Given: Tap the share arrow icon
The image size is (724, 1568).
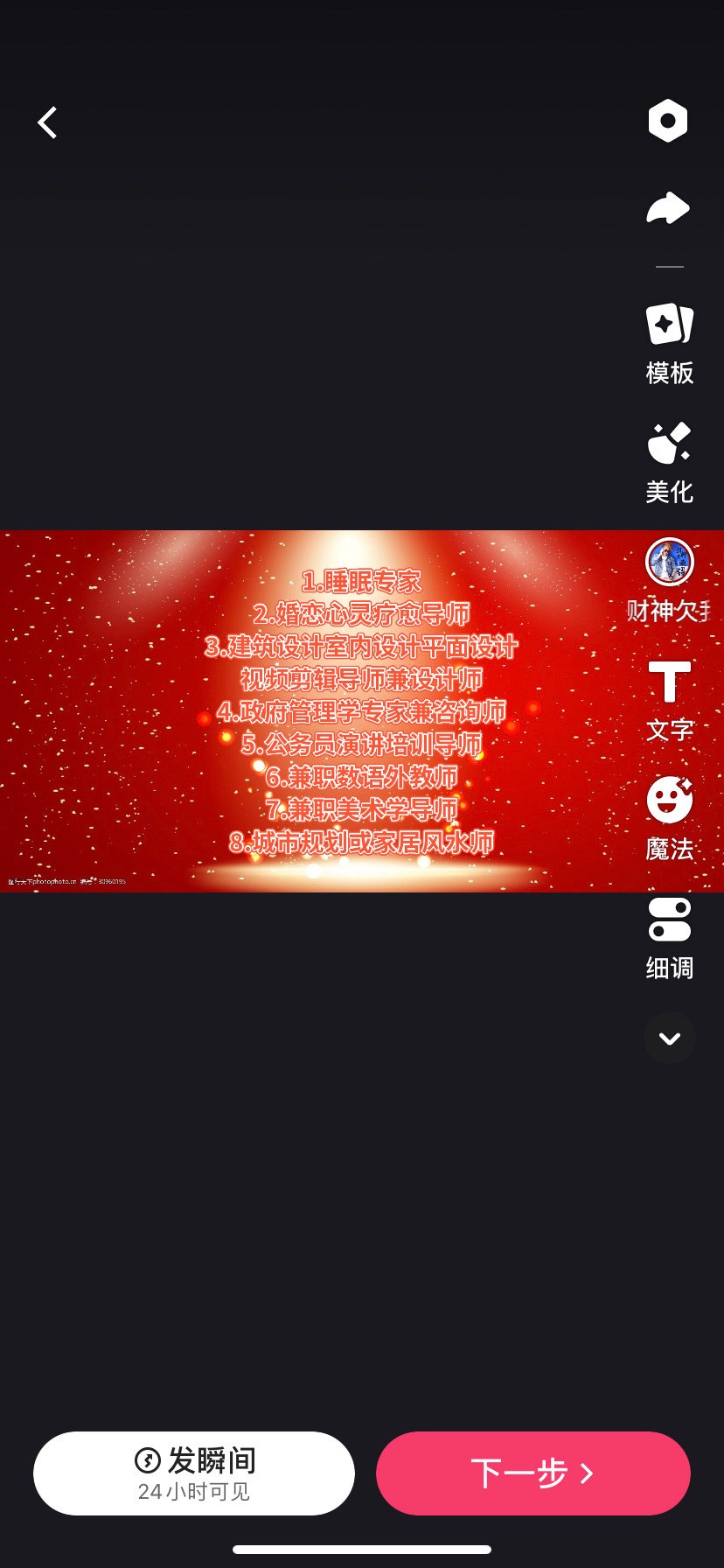Looking at the screenshot, I should 668,208.
